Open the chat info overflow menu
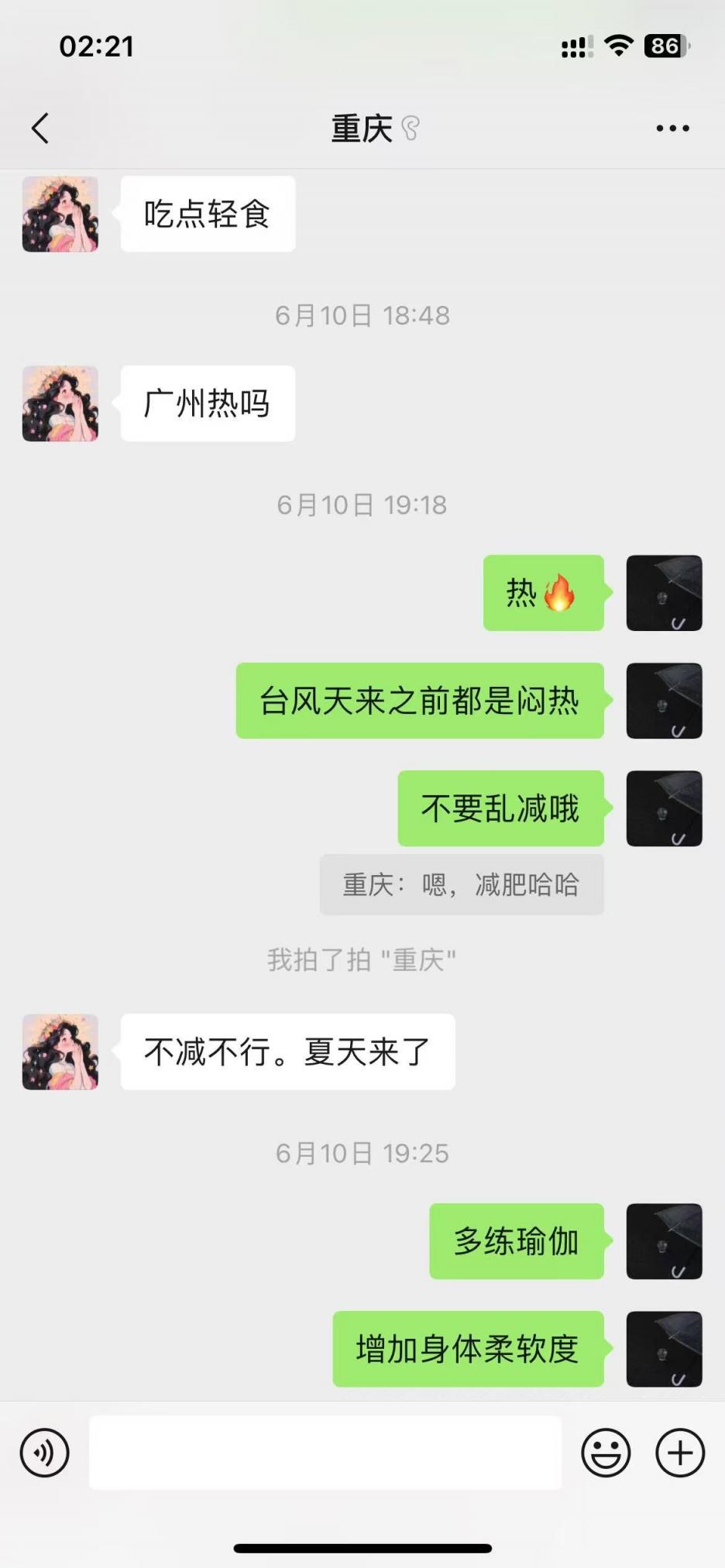This screenshot has width=725, height=1568. pyautogui.click(x=672, y=129)
